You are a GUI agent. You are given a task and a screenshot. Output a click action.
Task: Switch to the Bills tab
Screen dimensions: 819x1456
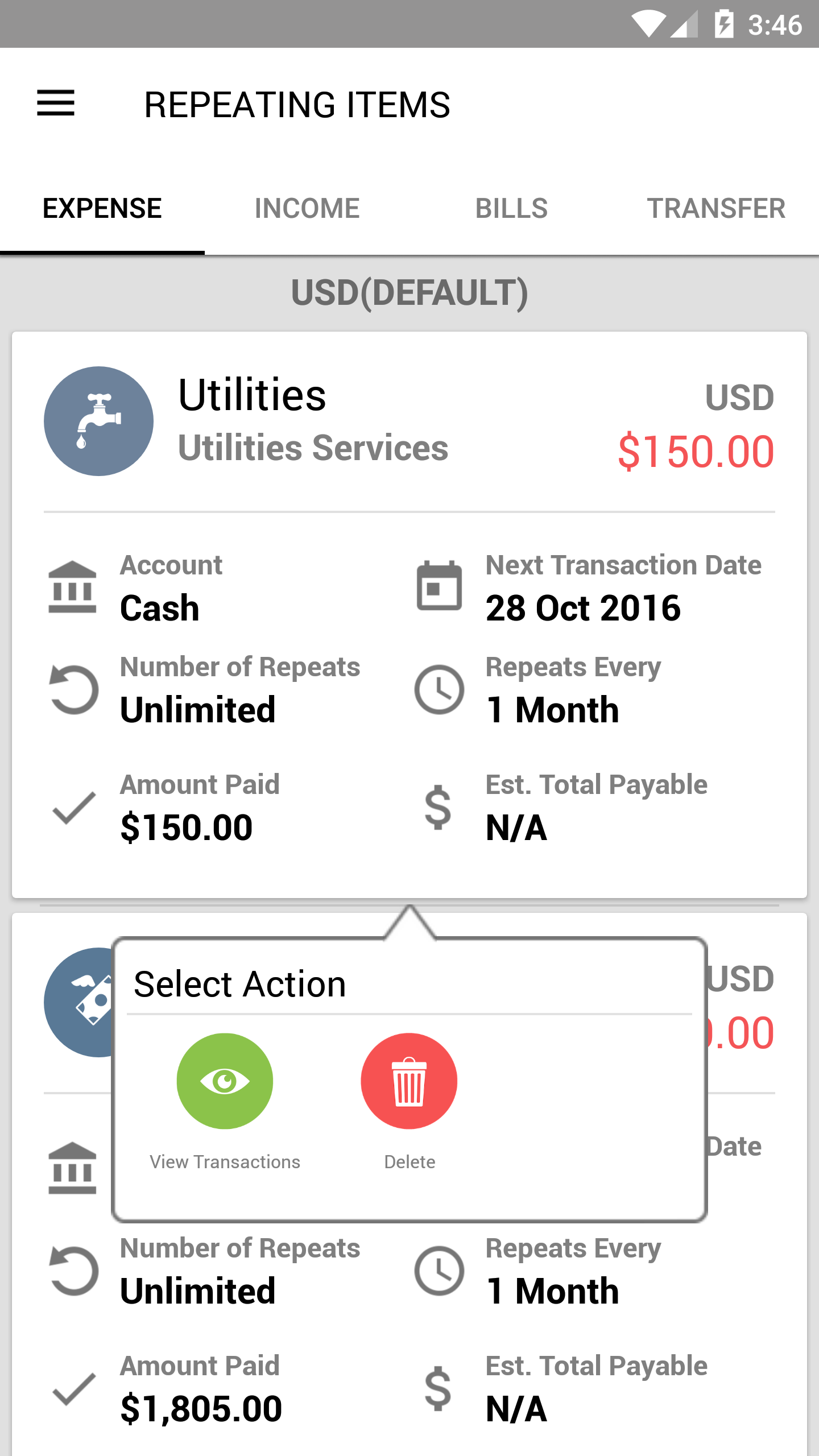[x=512, y=208]
